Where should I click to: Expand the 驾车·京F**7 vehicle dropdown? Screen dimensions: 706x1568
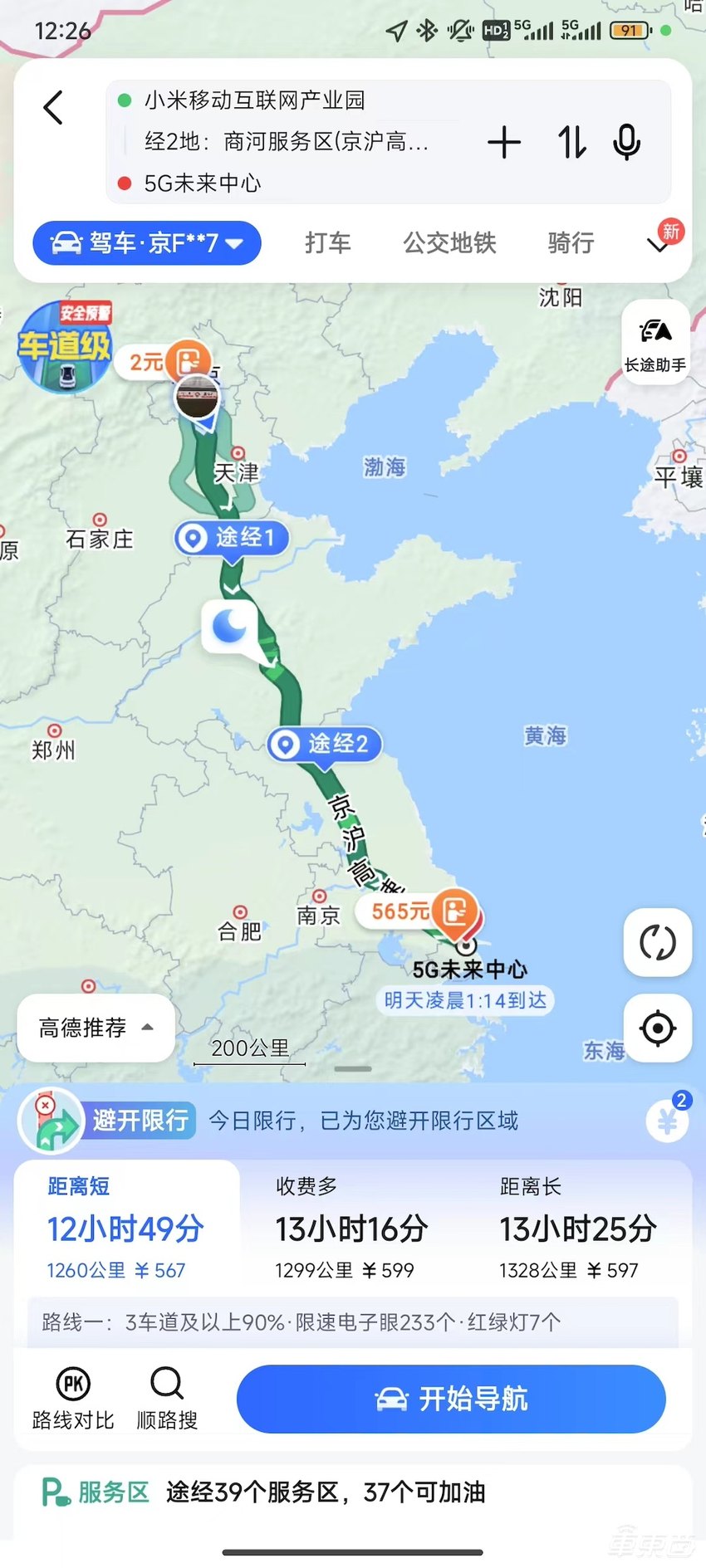(x=146, y=242)
